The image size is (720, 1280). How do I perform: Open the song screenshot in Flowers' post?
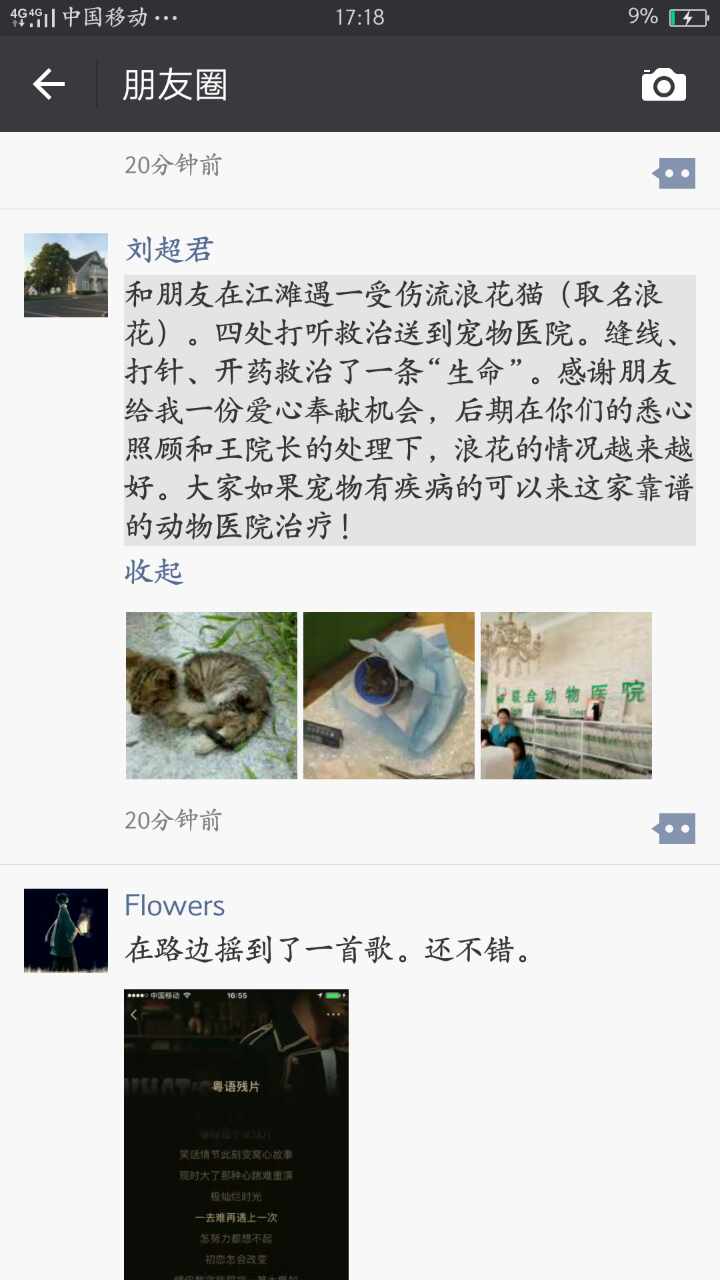236,1134
